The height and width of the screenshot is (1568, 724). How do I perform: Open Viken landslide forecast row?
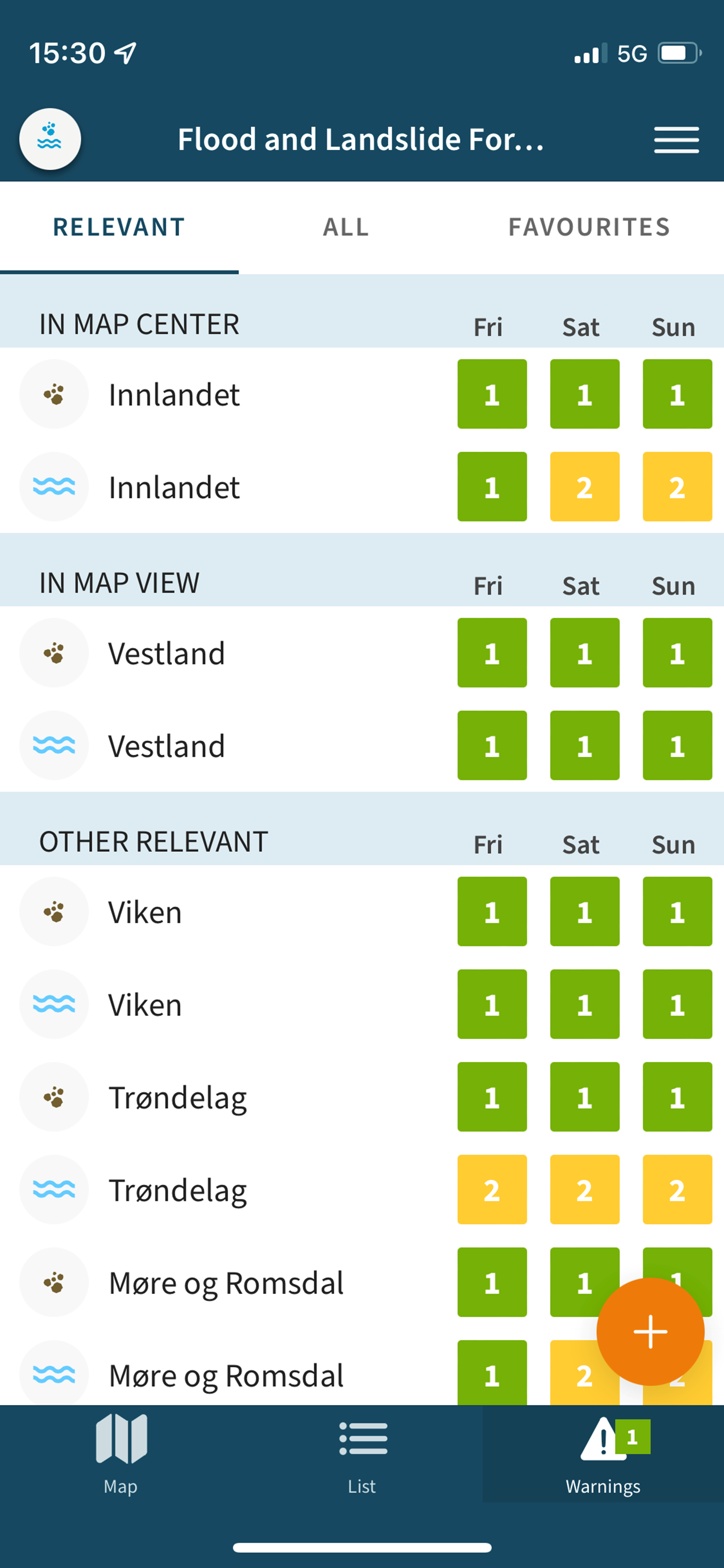(362, 911)
